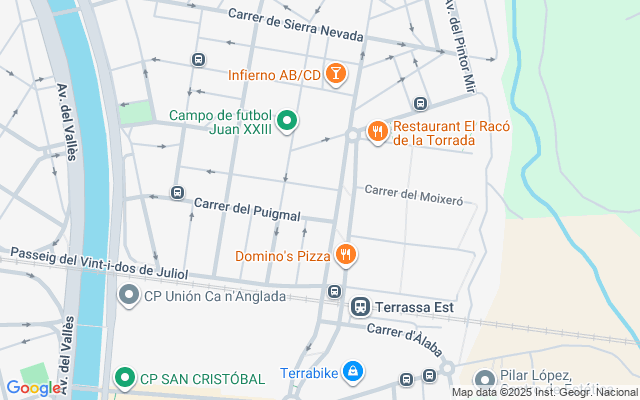Screen dimensions: 640x400
Task: Open the Infierno AB/CD bar marker
Action: click(336, 74)
